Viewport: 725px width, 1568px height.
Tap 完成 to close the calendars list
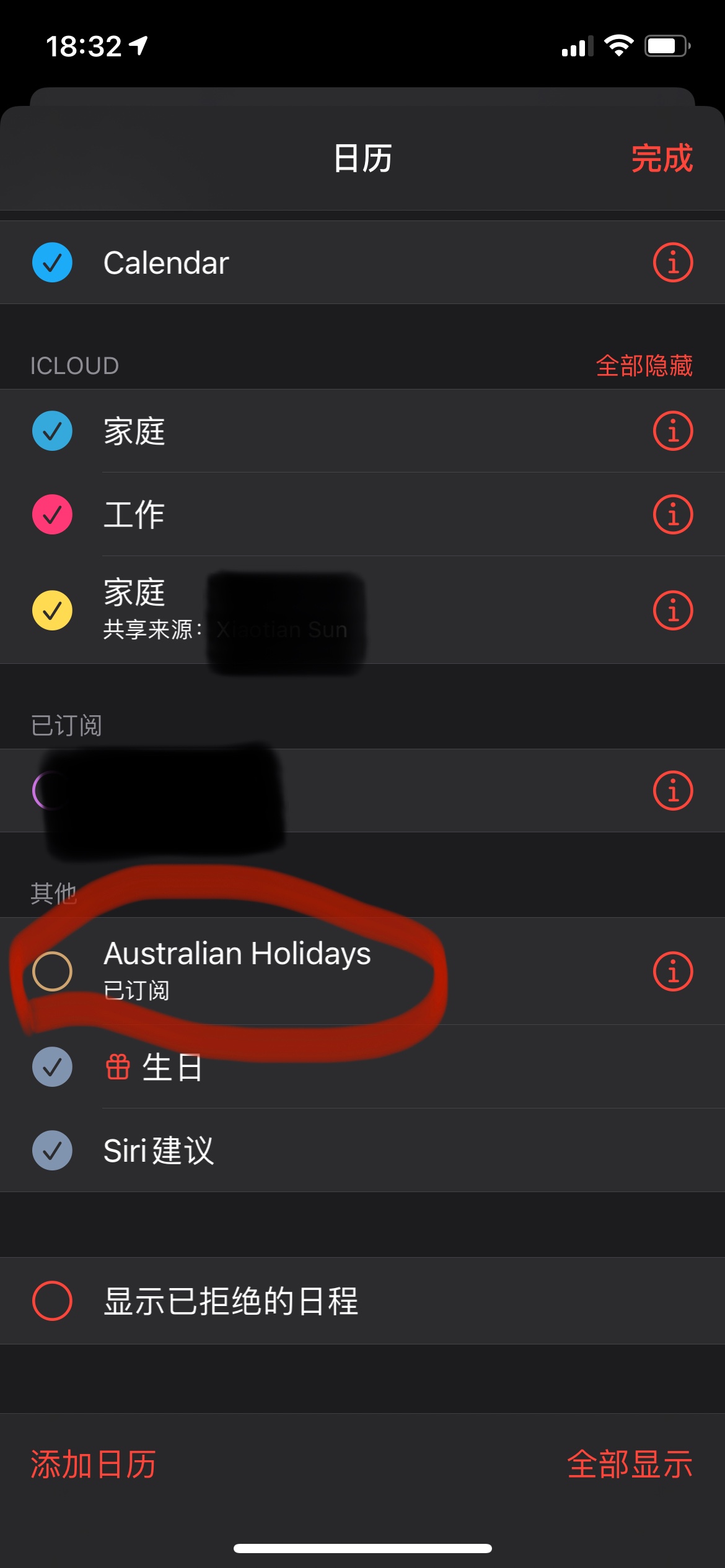[661, 159]
